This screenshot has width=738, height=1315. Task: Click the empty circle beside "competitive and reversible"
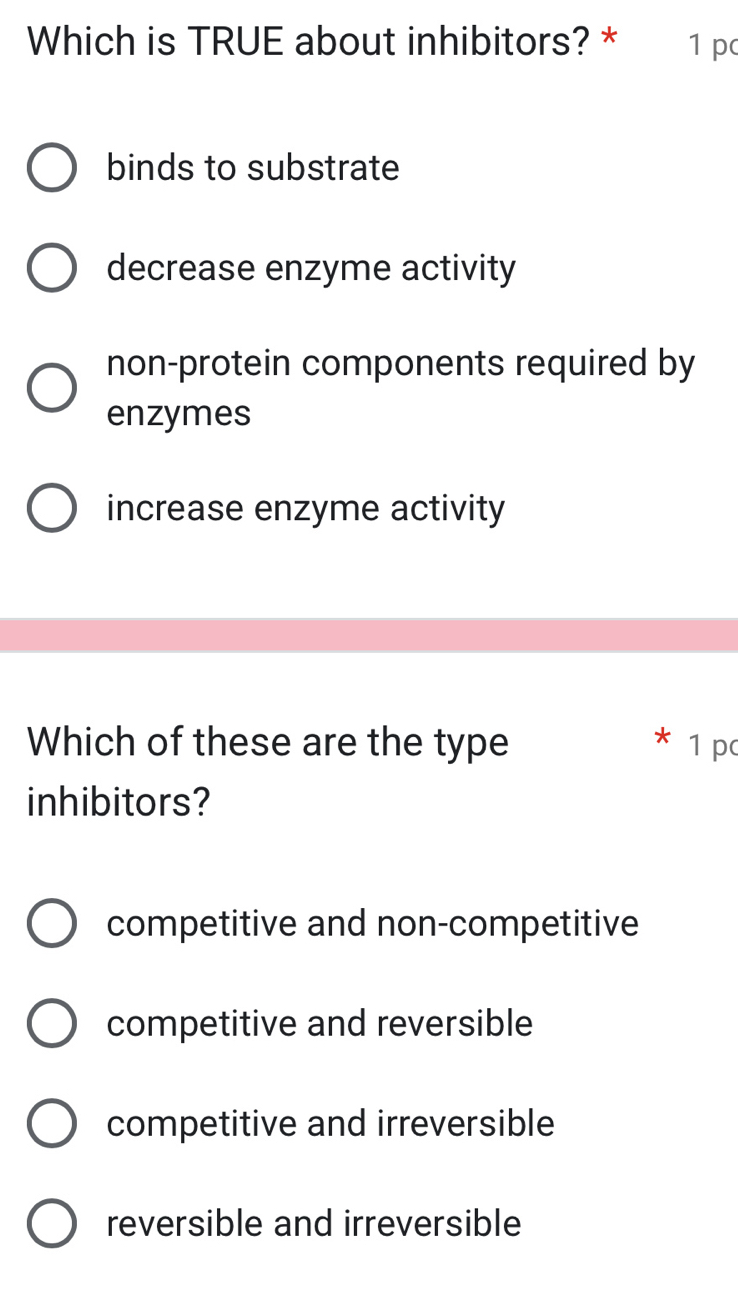pyautogui.click(x=52, y=1023)
